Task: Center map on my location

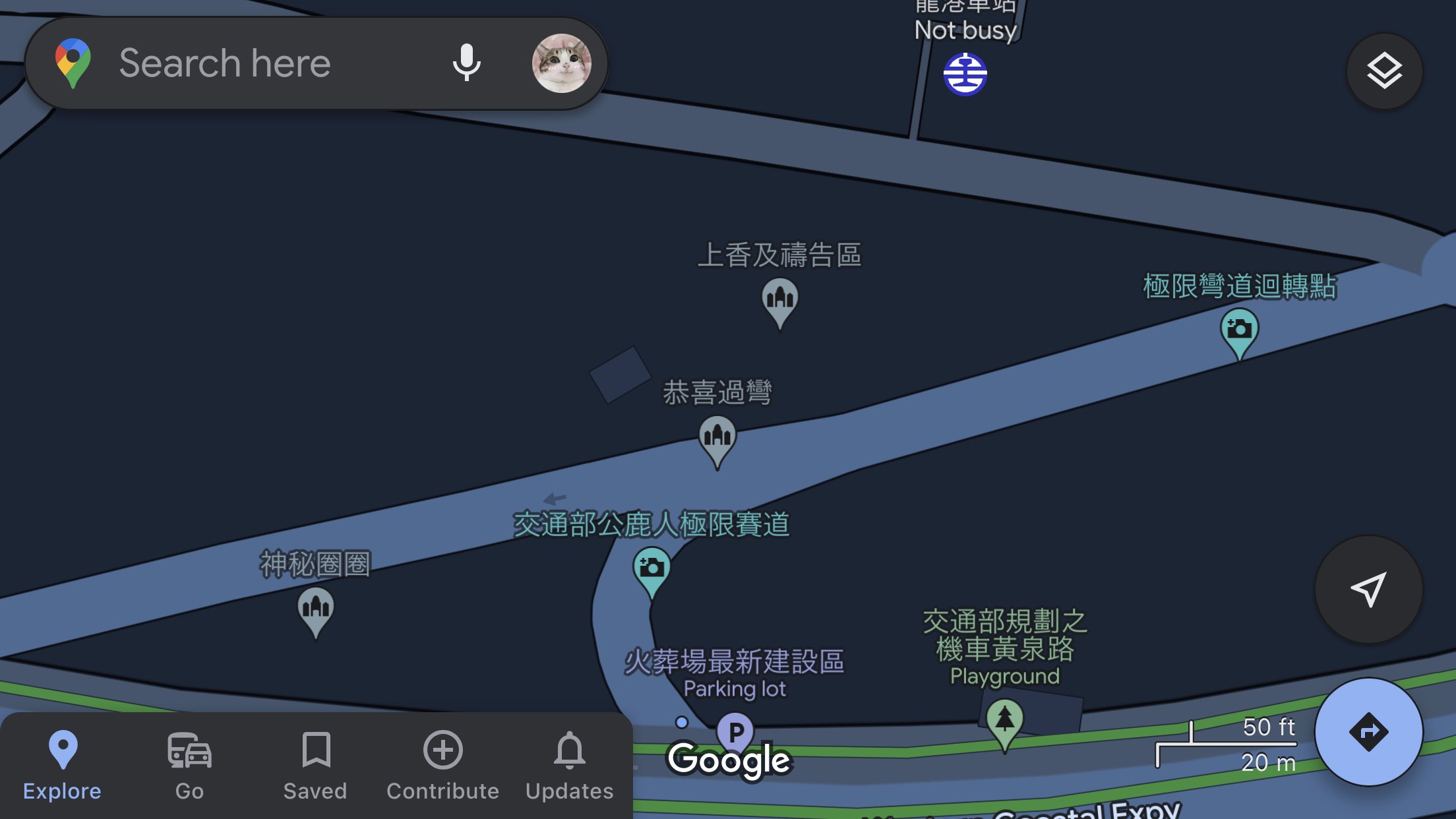Action: point(1368,589)
